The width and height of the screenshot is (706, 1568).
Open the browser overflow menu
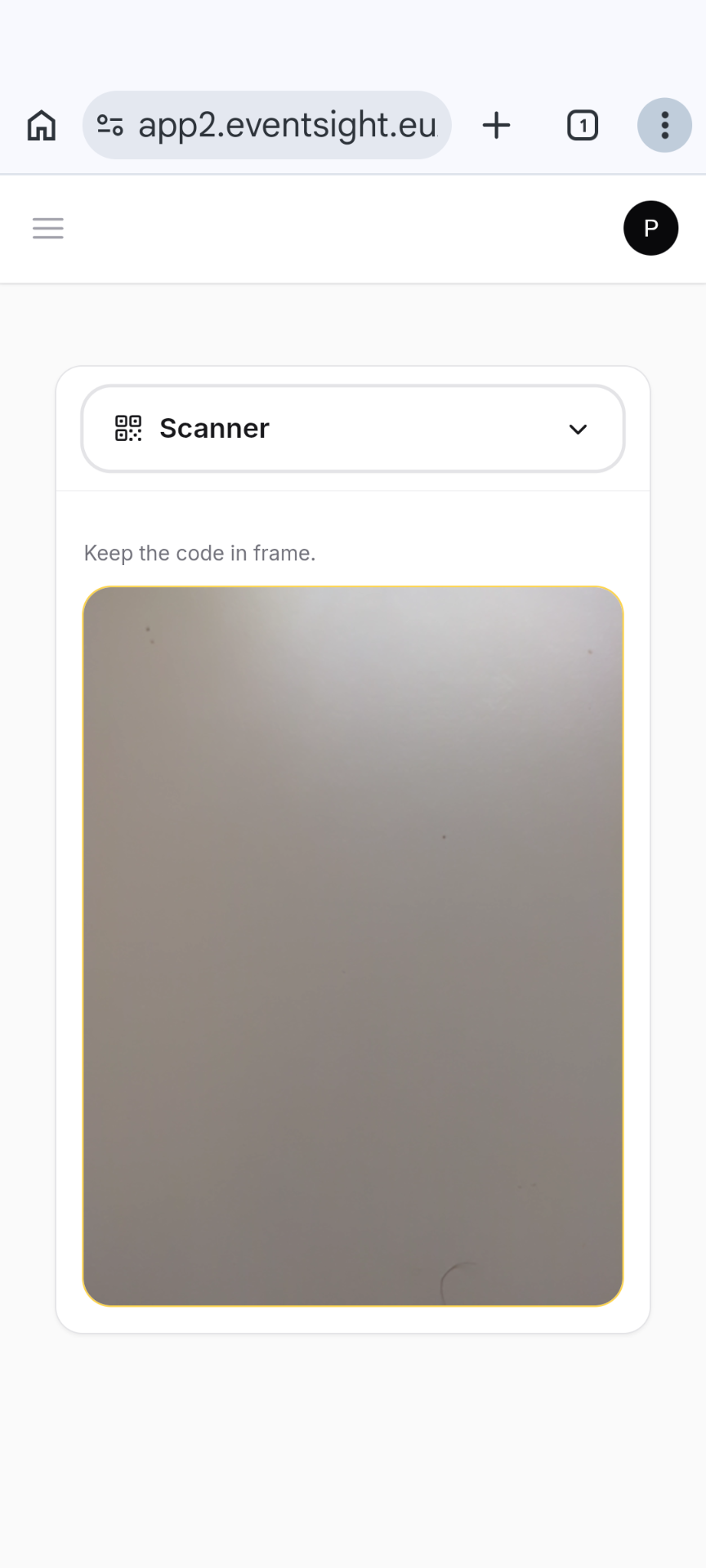[664, 126]
